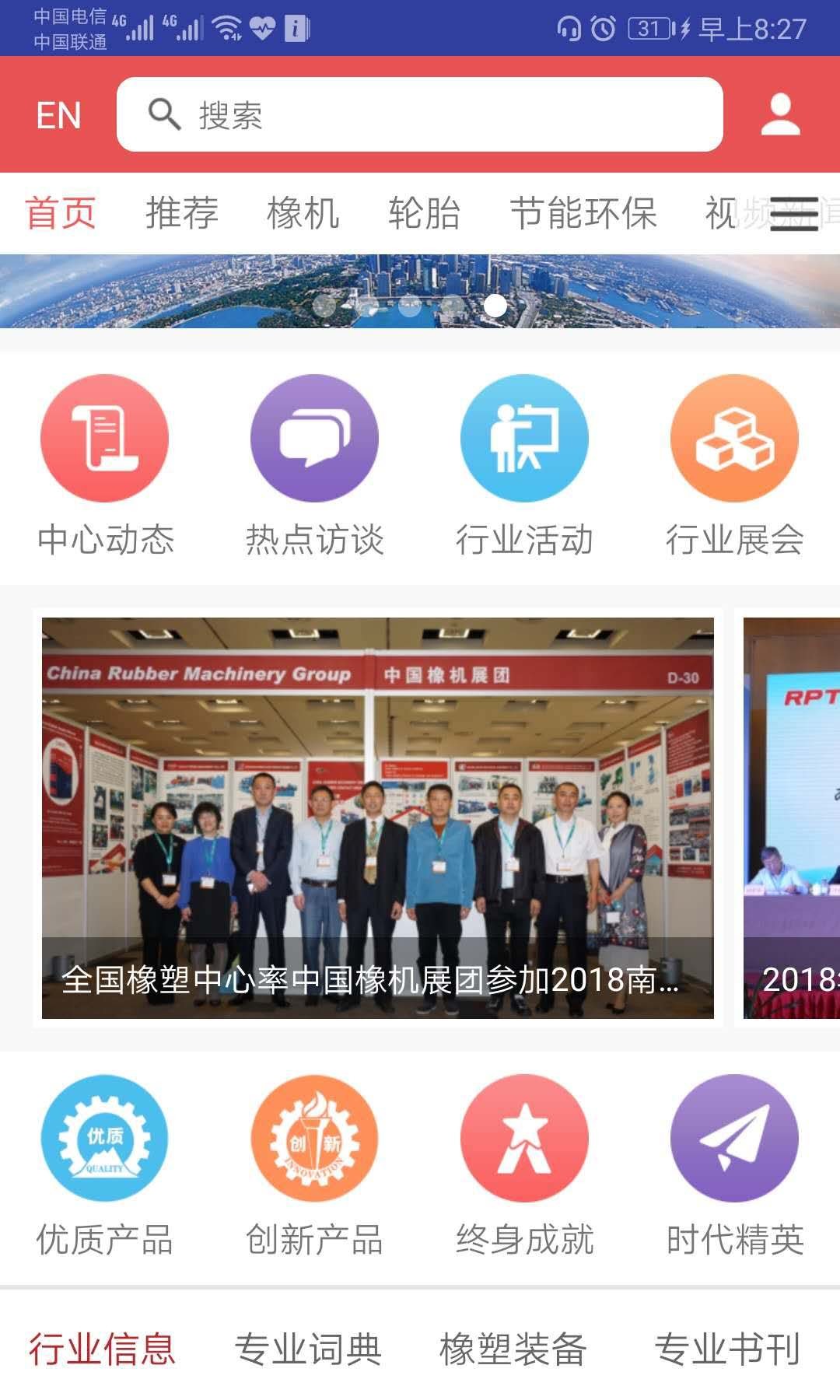
Task: Open the user profile icon
Action: point(780,115)
